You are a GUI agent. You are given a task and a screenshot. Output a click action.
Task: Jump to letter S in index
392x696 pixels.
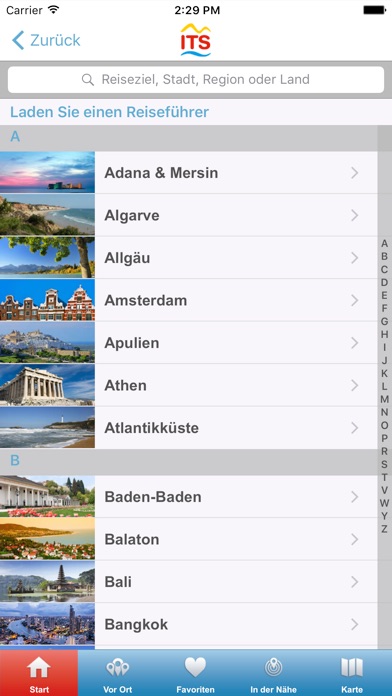[x=384, y=465]
